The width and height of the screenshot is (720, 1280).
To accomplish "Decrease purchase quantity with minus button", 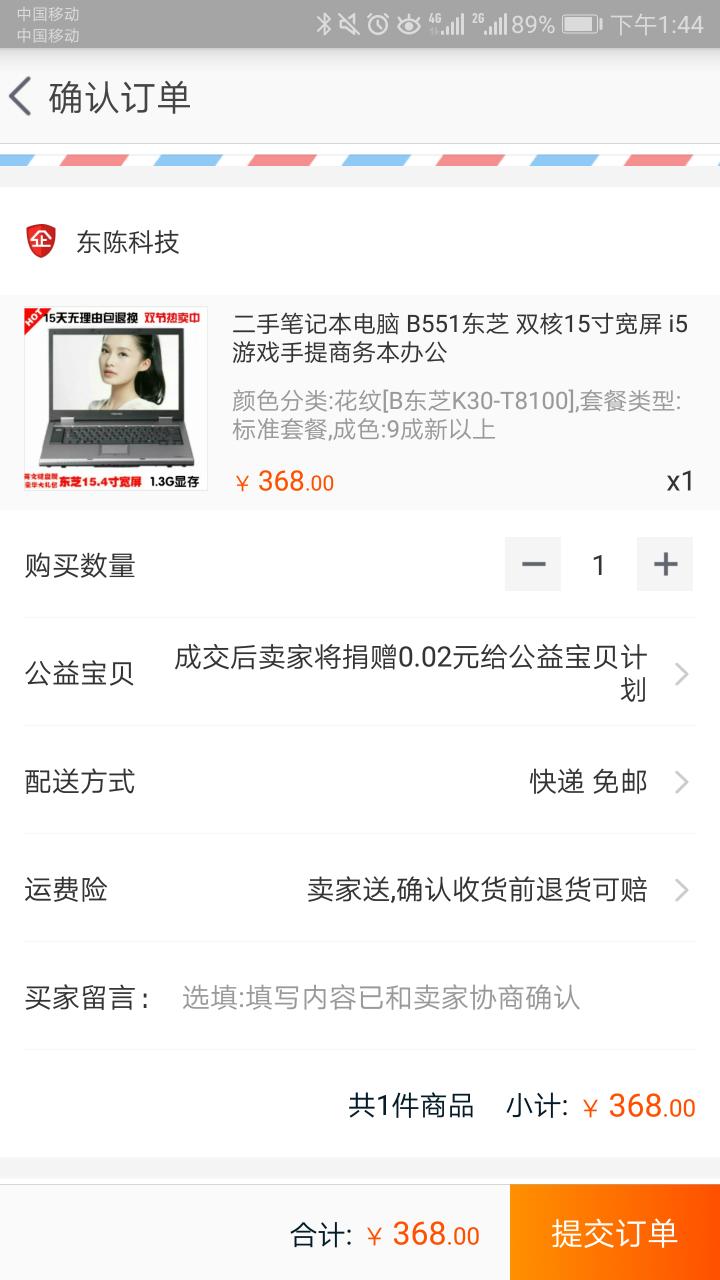I will point(533,565).
